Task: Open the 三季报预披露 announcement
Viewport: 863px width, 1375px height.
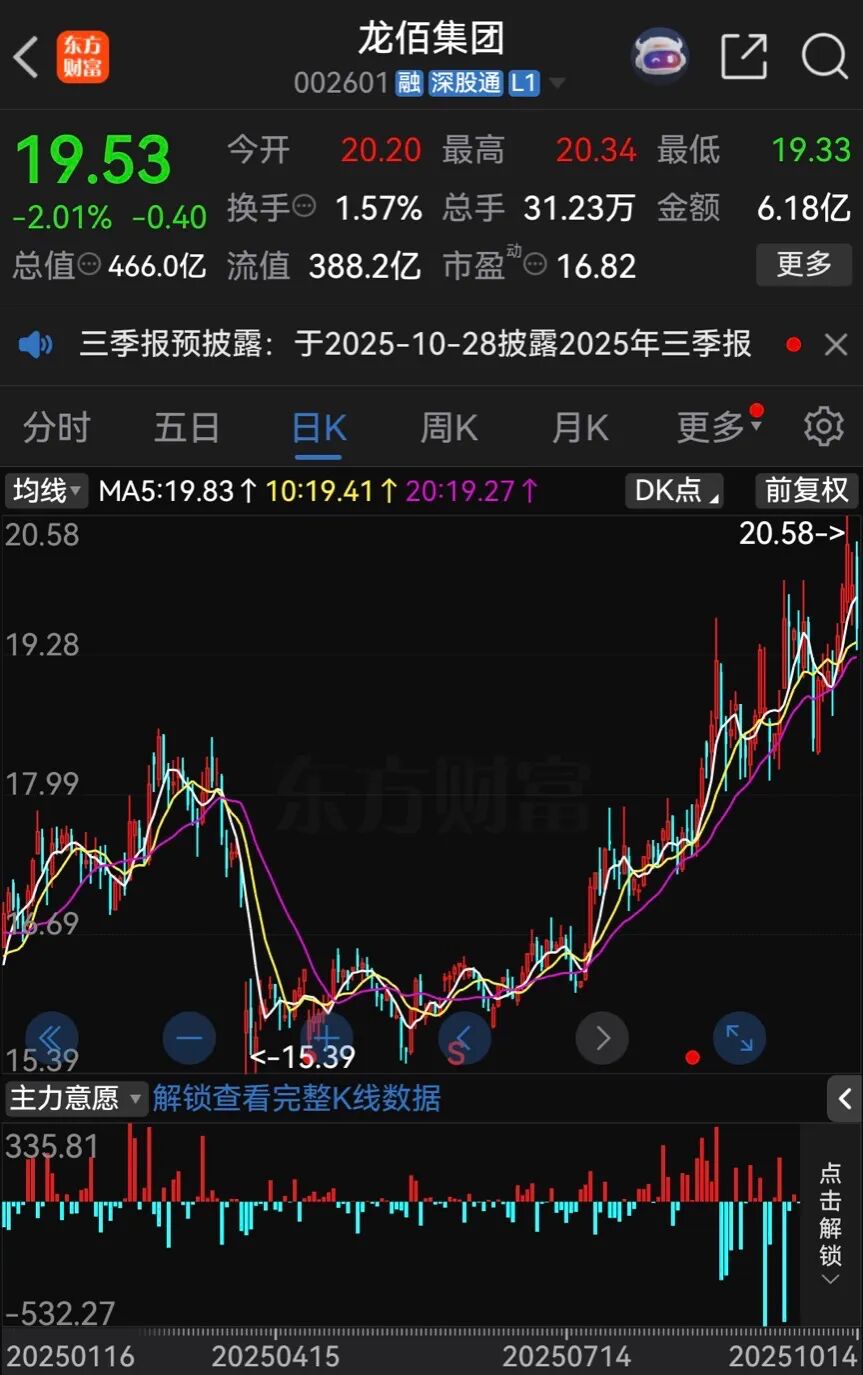Action: (x=415, y=346)
